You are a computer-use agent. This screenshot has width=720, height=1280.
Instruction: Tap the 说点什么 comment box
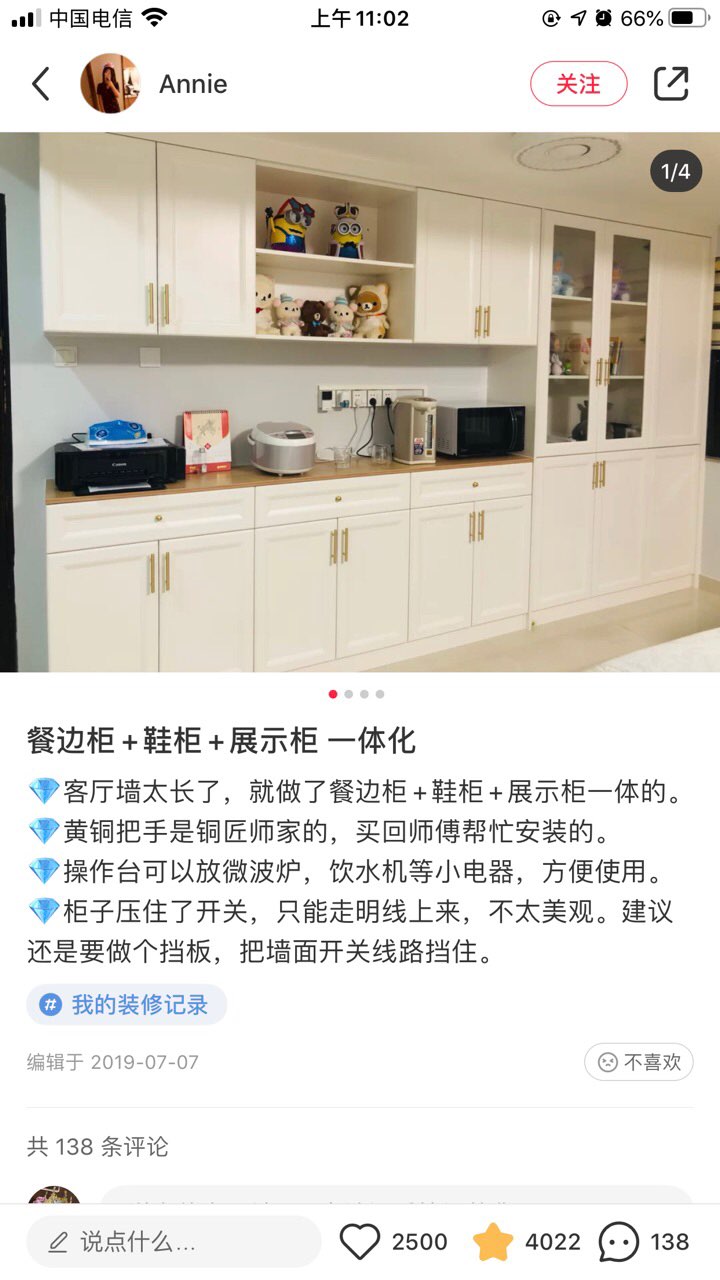(x=174, y=1242)
